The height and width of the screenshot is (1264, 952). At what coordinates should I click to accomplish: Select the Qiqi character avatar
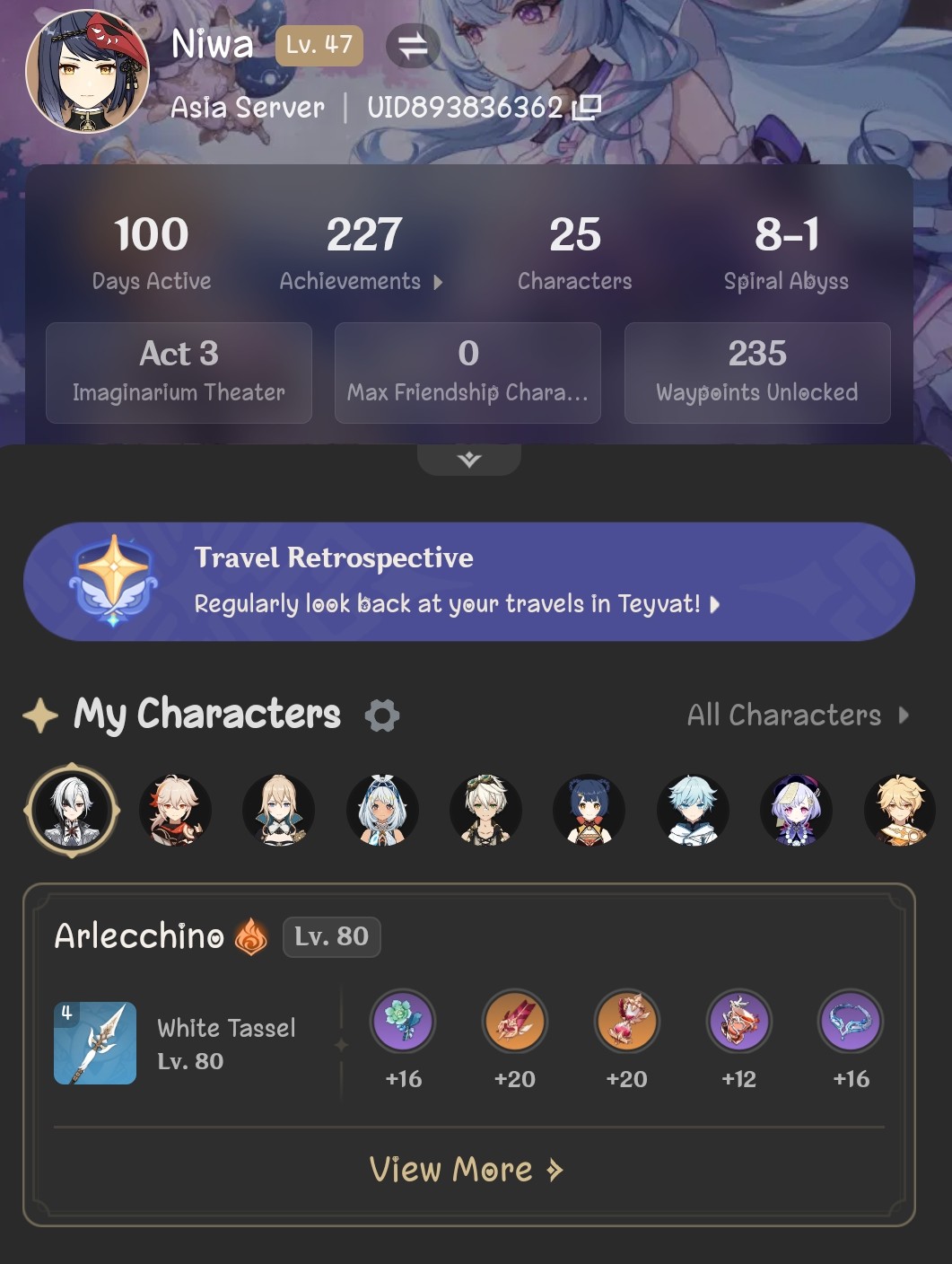coord(796,811)
